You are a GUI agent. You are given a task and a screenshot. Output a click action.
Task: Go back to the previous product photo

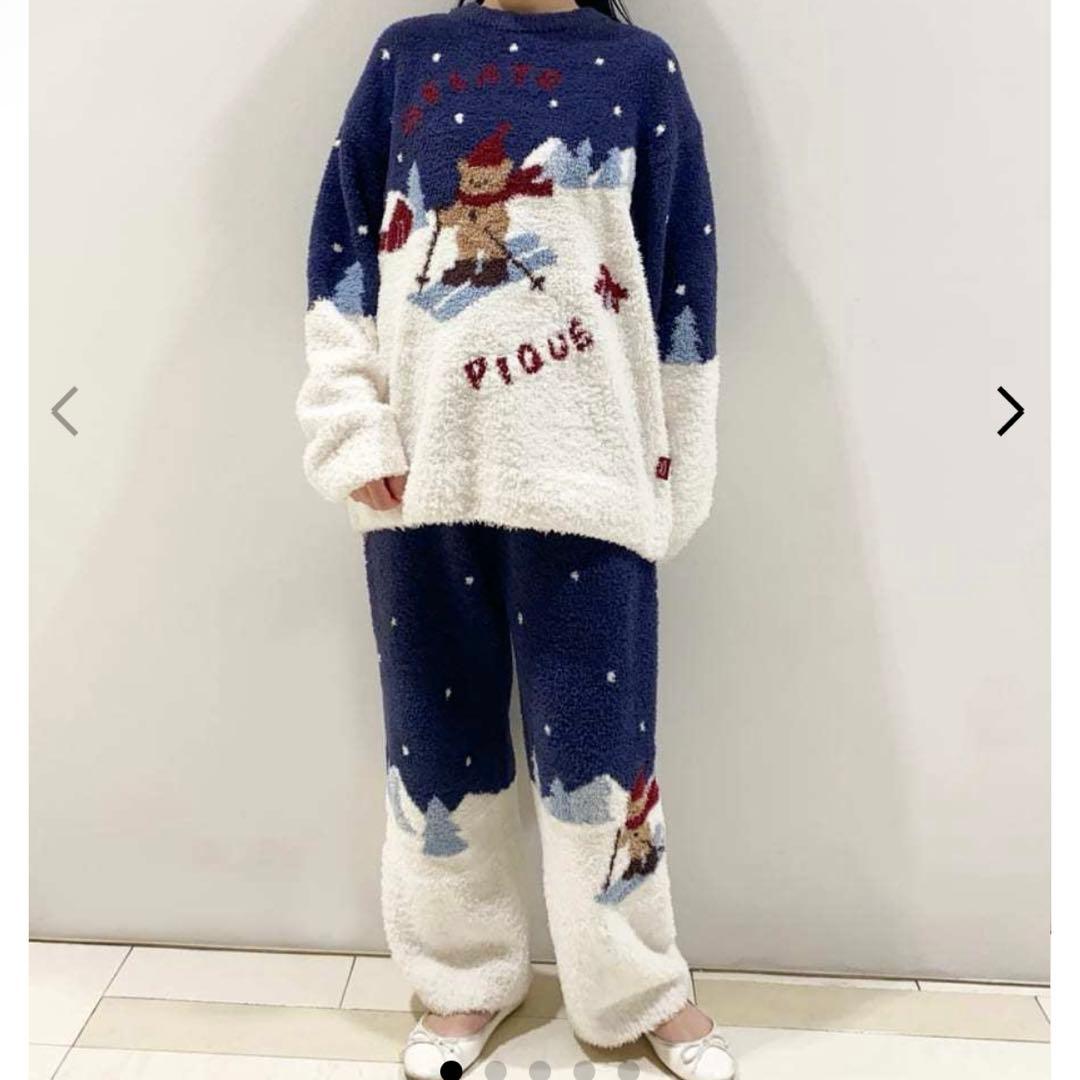click(65, 411)
